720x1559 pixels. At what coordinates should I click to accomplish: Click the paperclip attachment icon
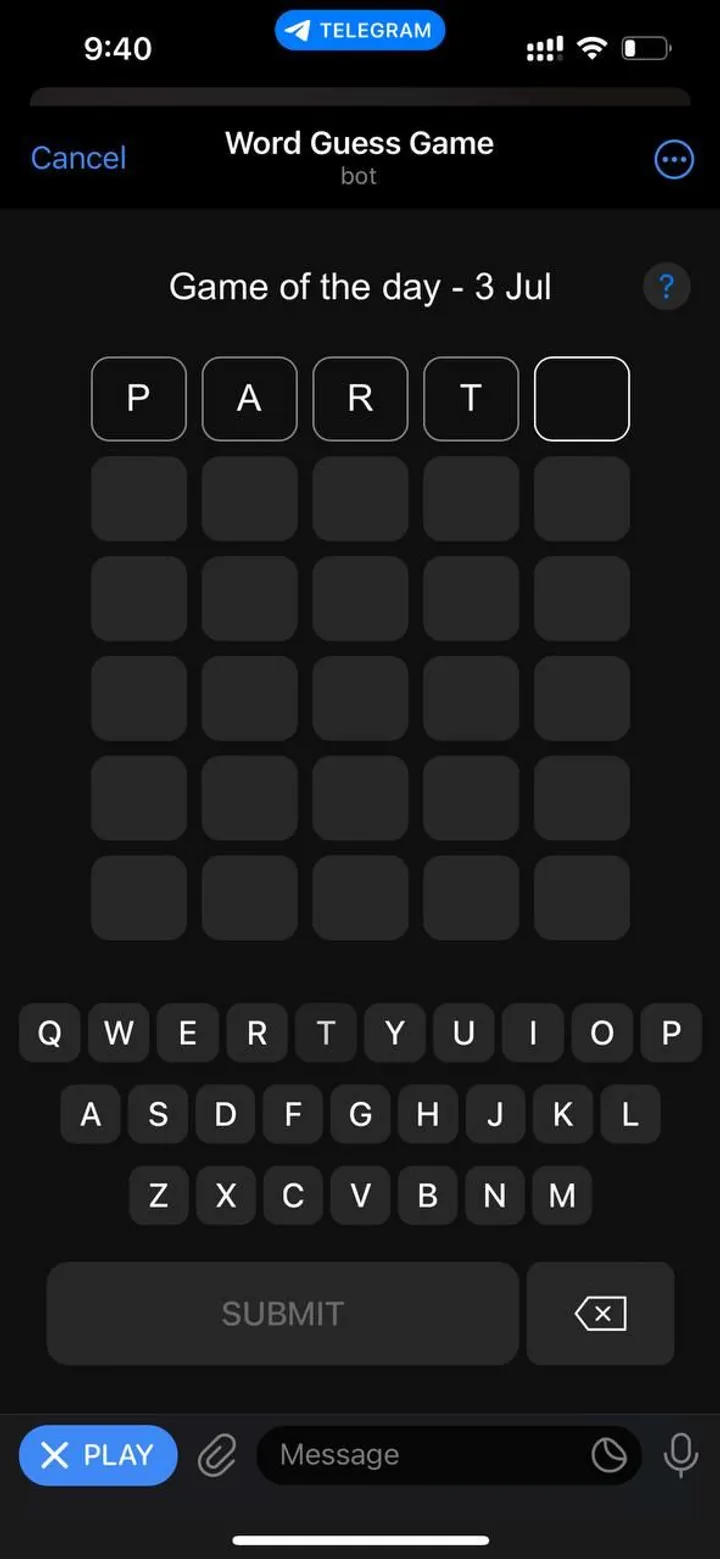coord(216,1455)
